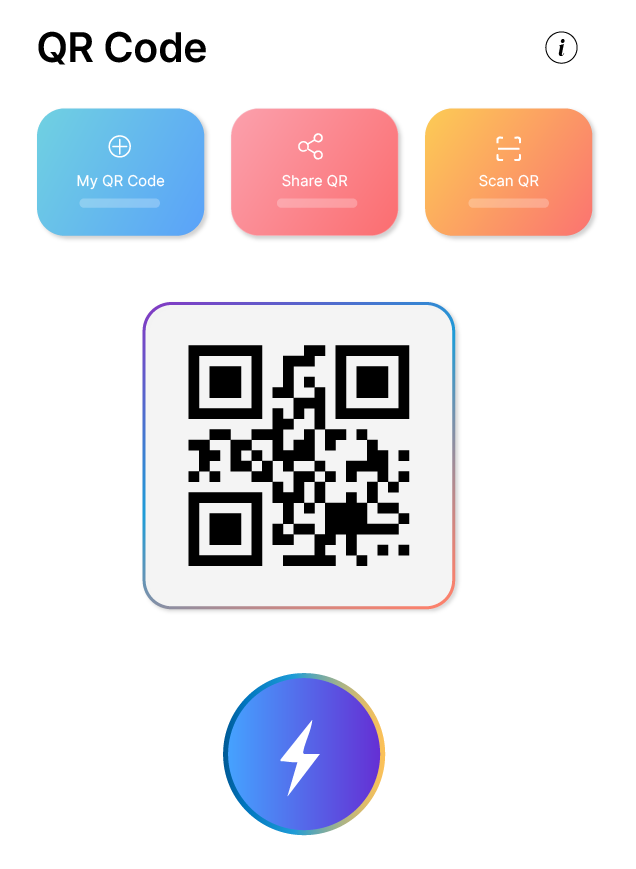Screen dimensions: 636x869
Task: Tap the Share QR card
Action: click(x=315, y=172)
